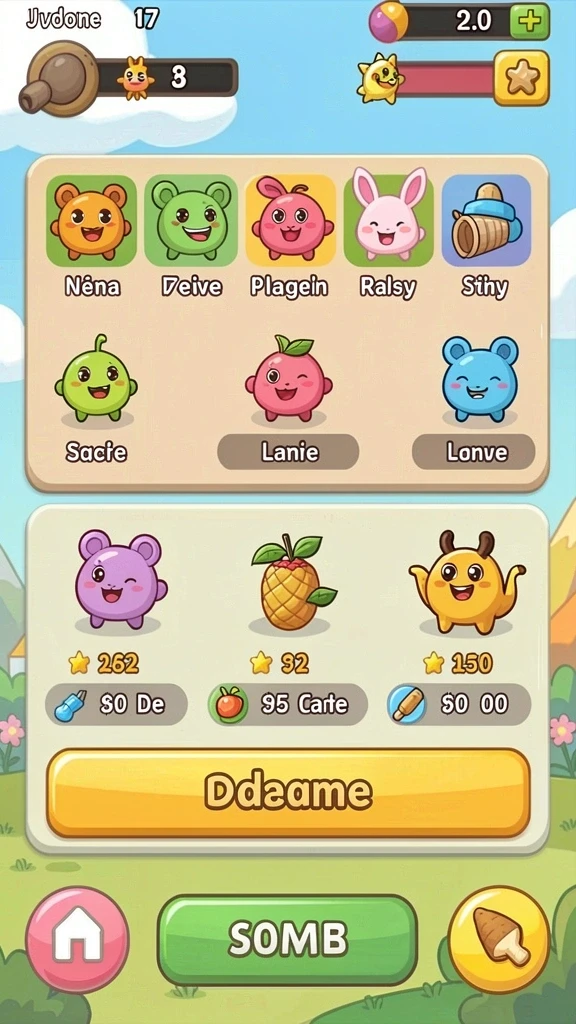Viewport: 576px width, 1024px height.
Task: Open the yellow star button
Action: 521,78
